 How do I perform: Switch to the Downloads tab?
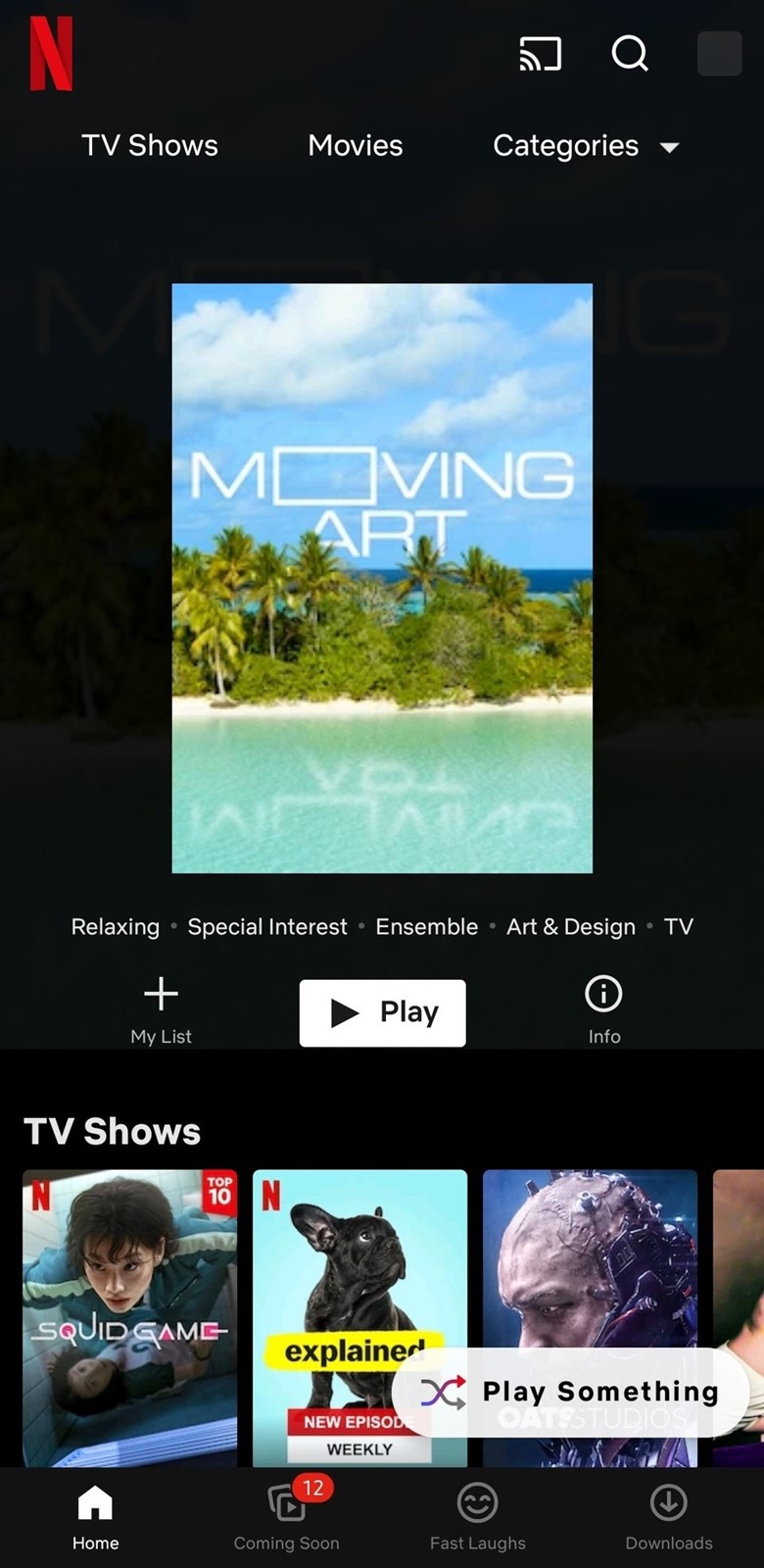coord(669,1518)
